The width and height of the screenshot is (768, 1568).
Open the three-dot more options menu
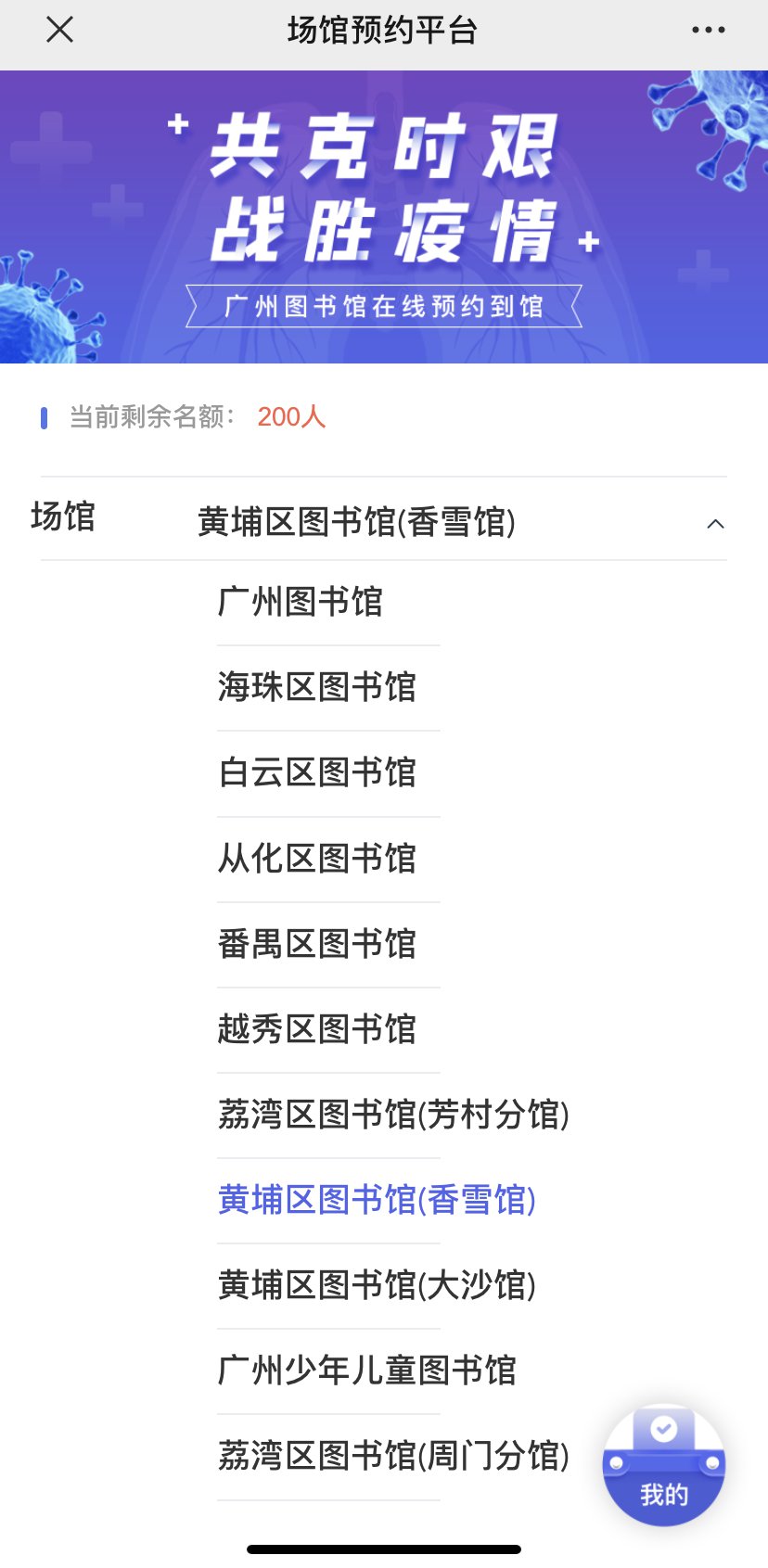708,31
